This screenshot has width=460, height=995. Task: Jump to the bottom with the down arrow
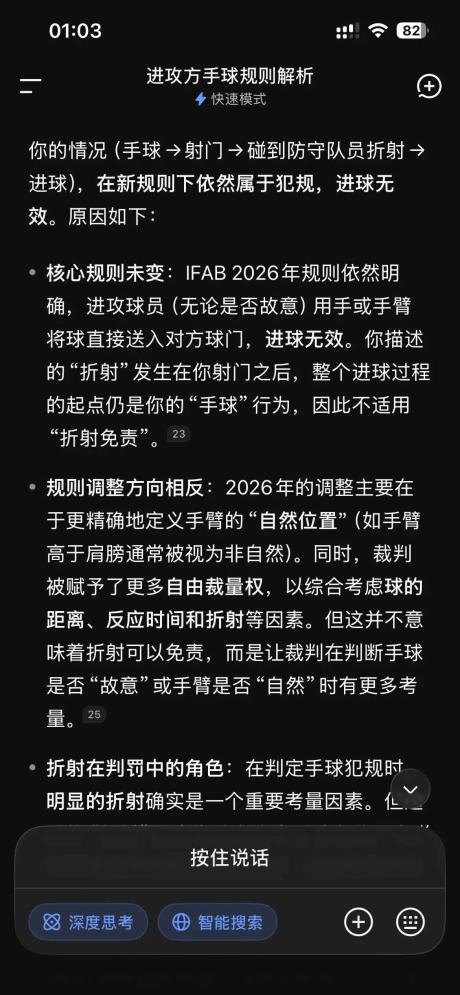411,789
